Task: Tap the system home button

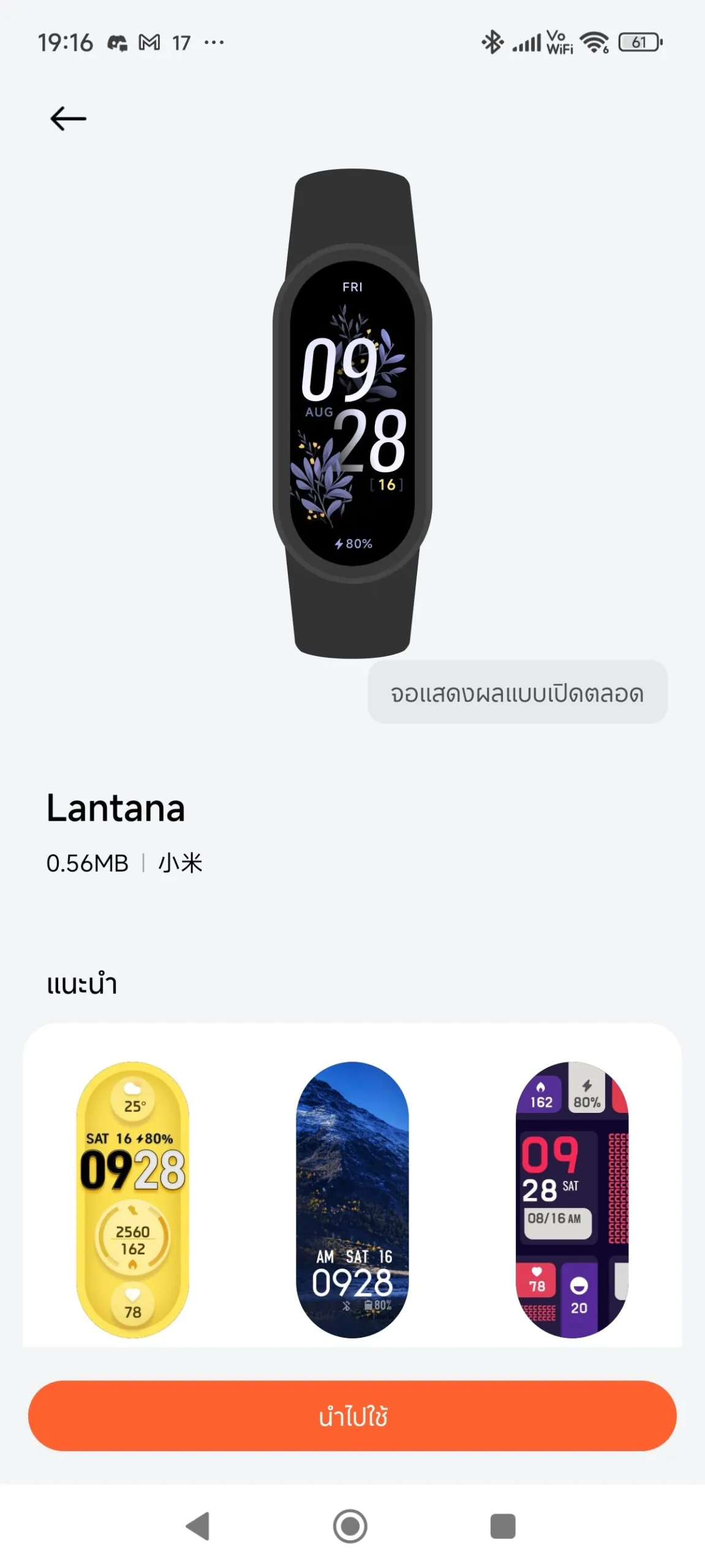Action: click(x=350, y=1526)
